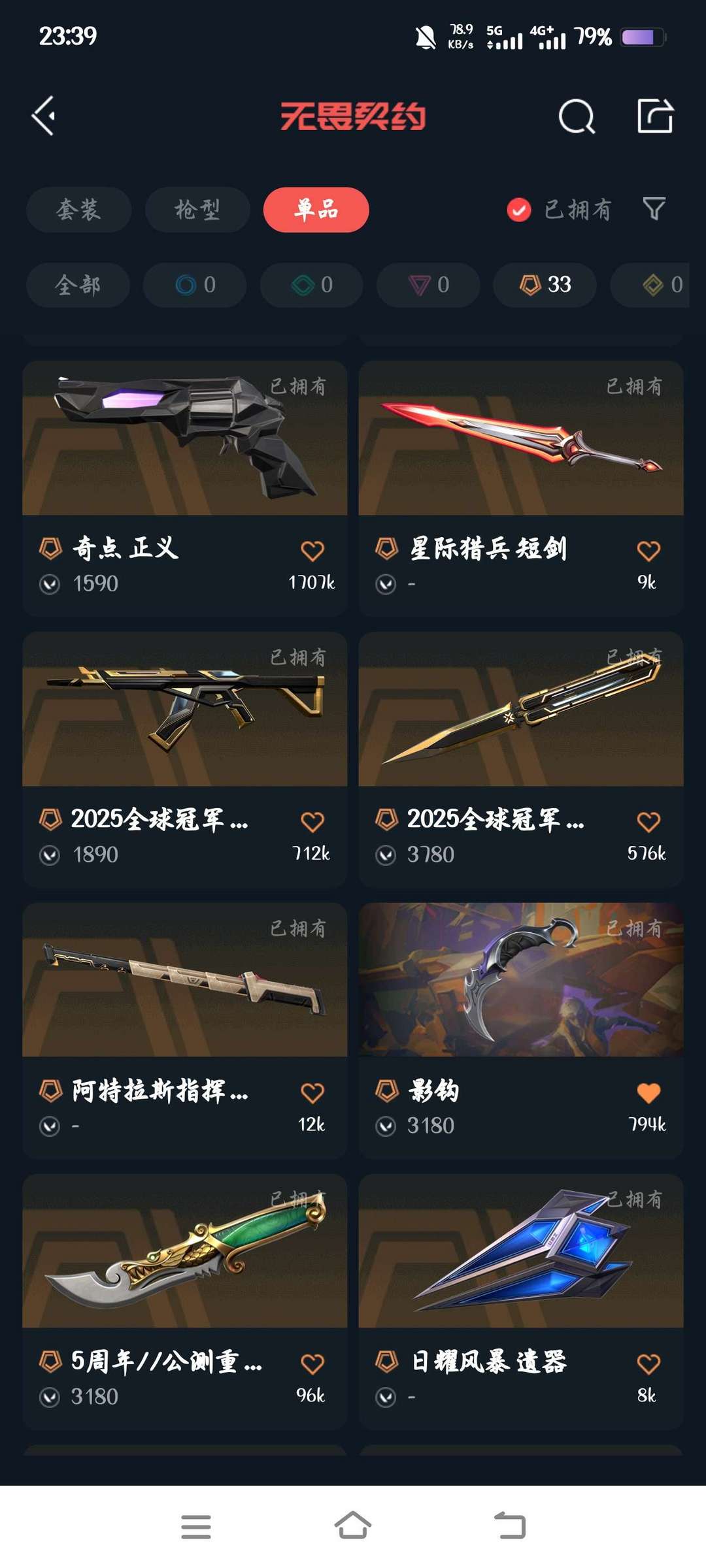Viewport: 706px width, 1568px height.
Task: Go back using the top-left arrow
Action: 44,116
